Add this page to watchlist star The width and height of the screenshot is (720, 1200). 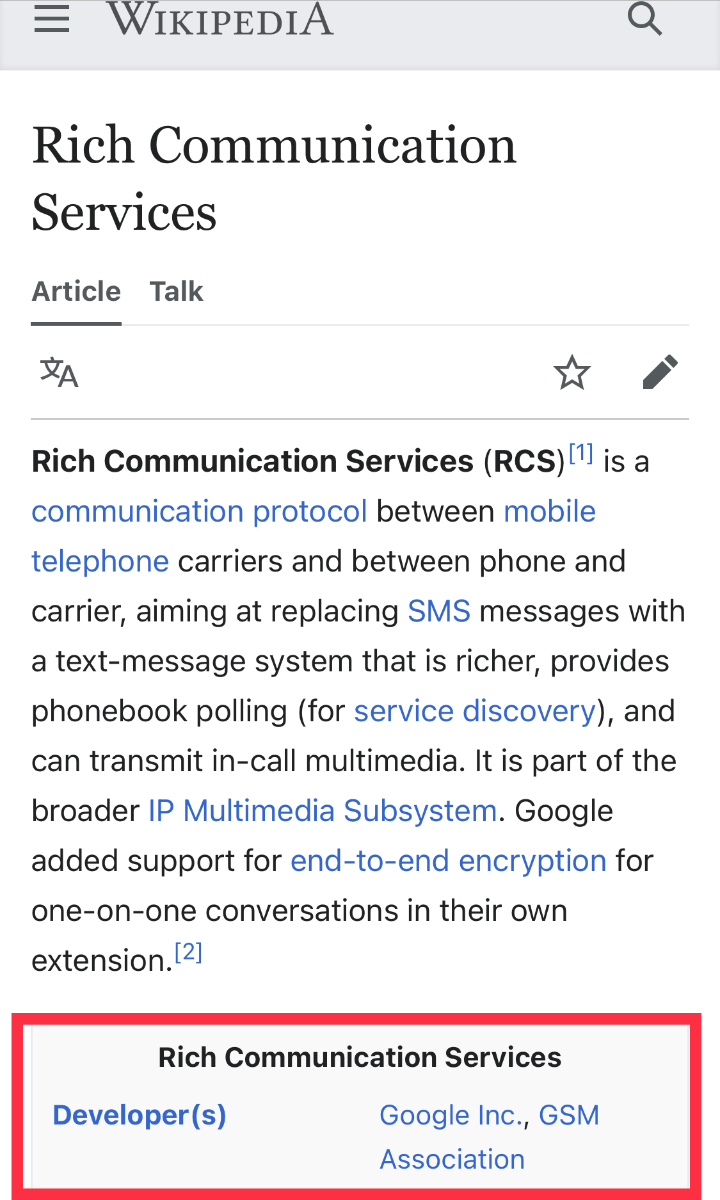pos(572,373)
